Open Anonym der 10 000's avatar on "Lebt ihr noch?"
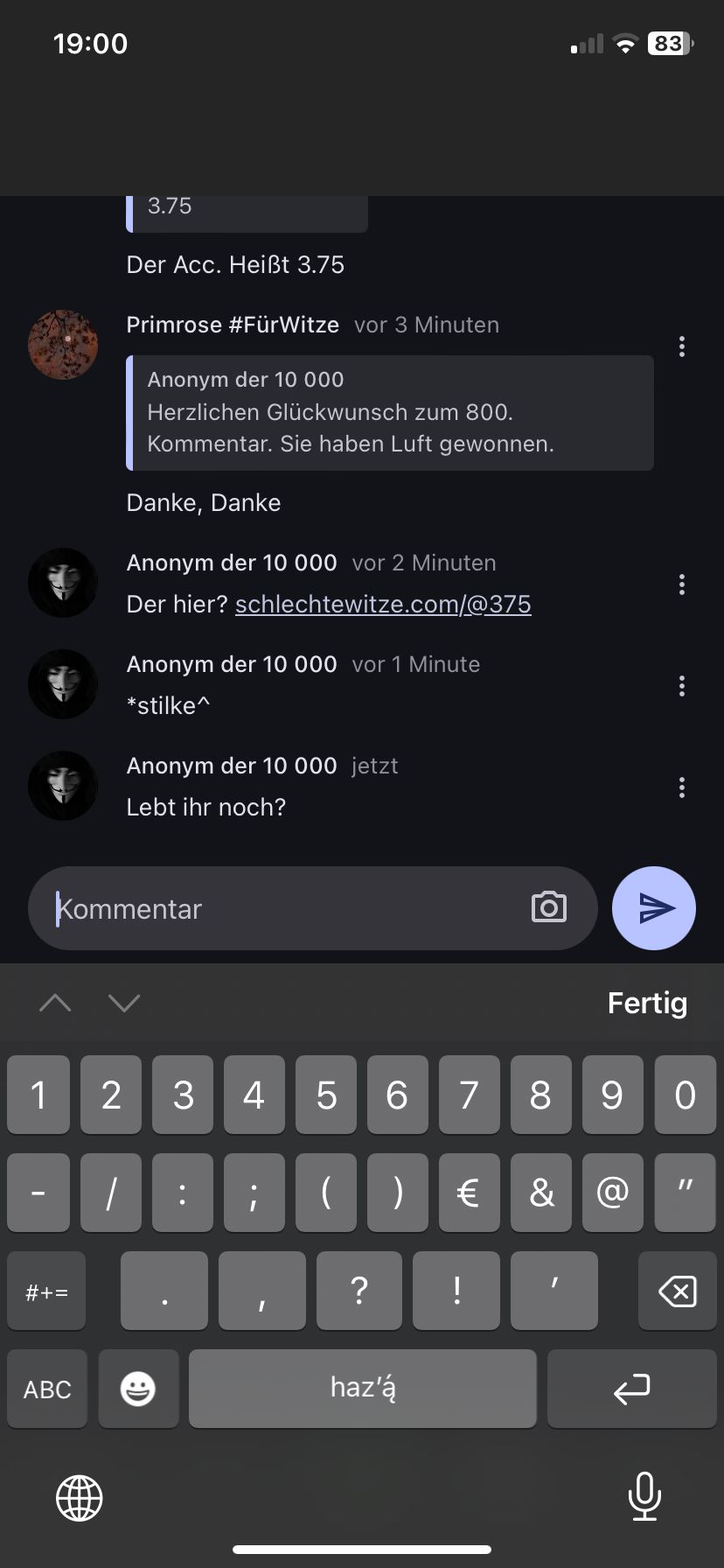Image resolution: width=724 pixels, height=1568 pixels. point(63,786)
